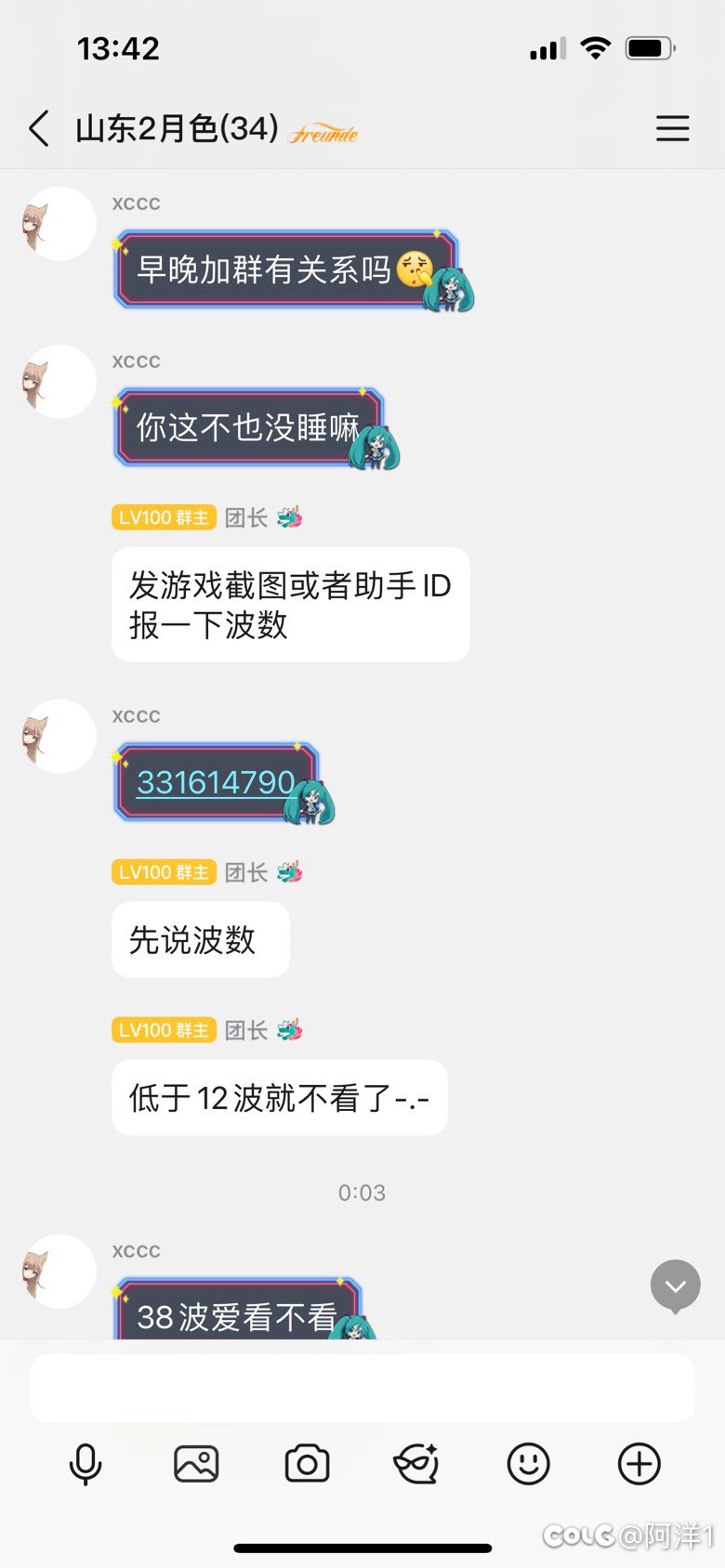
Task: Focus the message input box
Action: click(x=362, y=1388)
